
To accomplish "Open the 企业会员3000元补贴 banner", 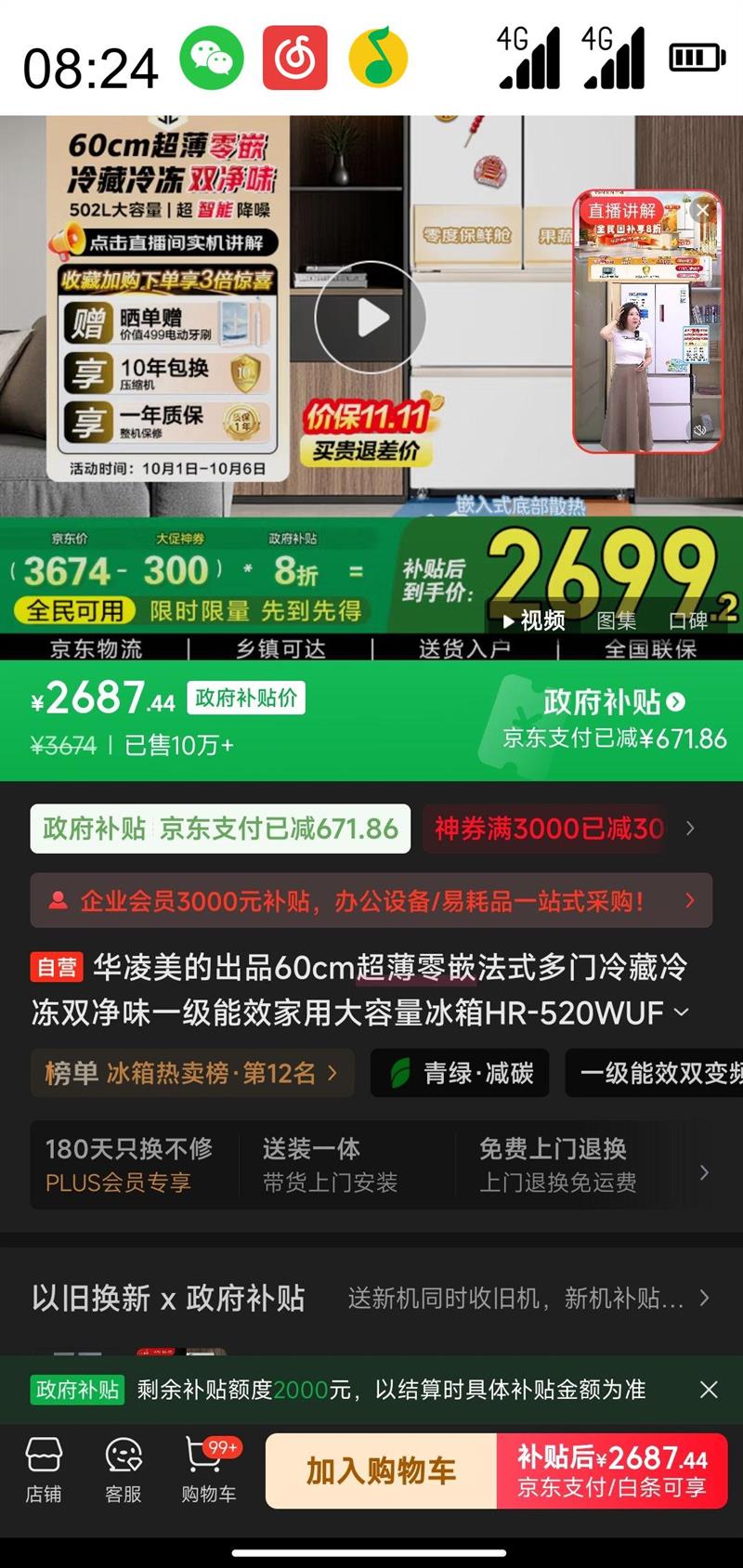I will click(371, 900).
